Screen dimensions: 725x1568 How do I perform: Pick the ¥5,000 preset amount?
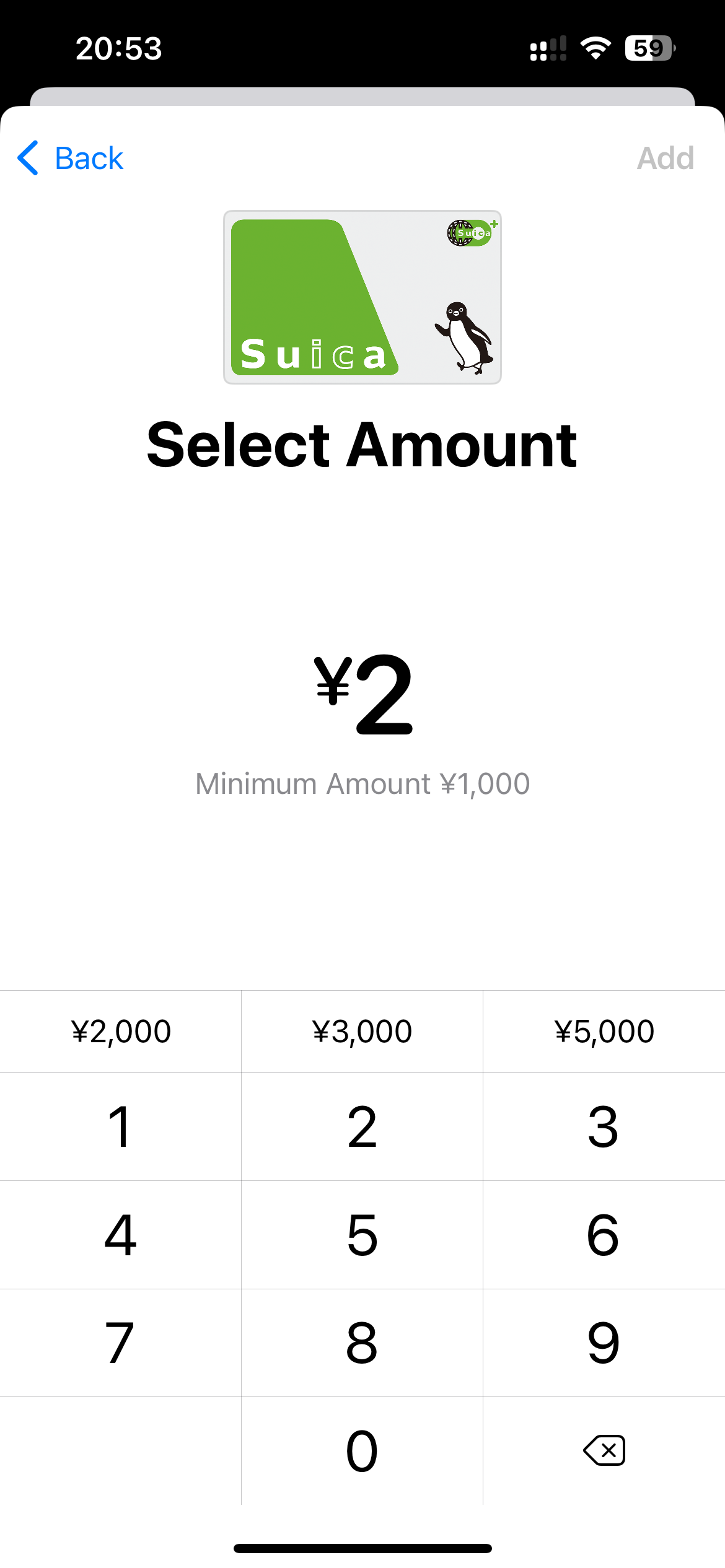(604, 1032)
